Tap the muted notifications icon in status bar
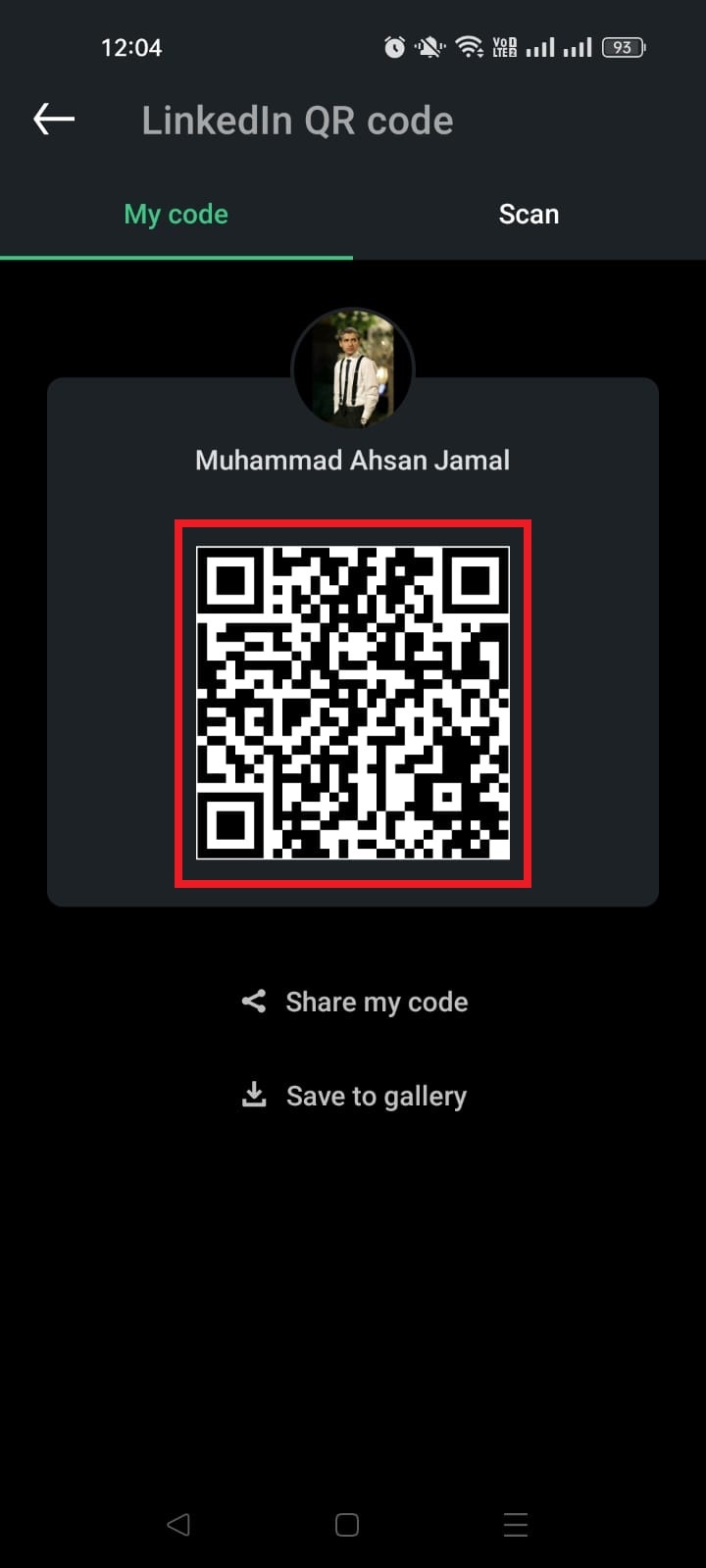 pos(429,46)
